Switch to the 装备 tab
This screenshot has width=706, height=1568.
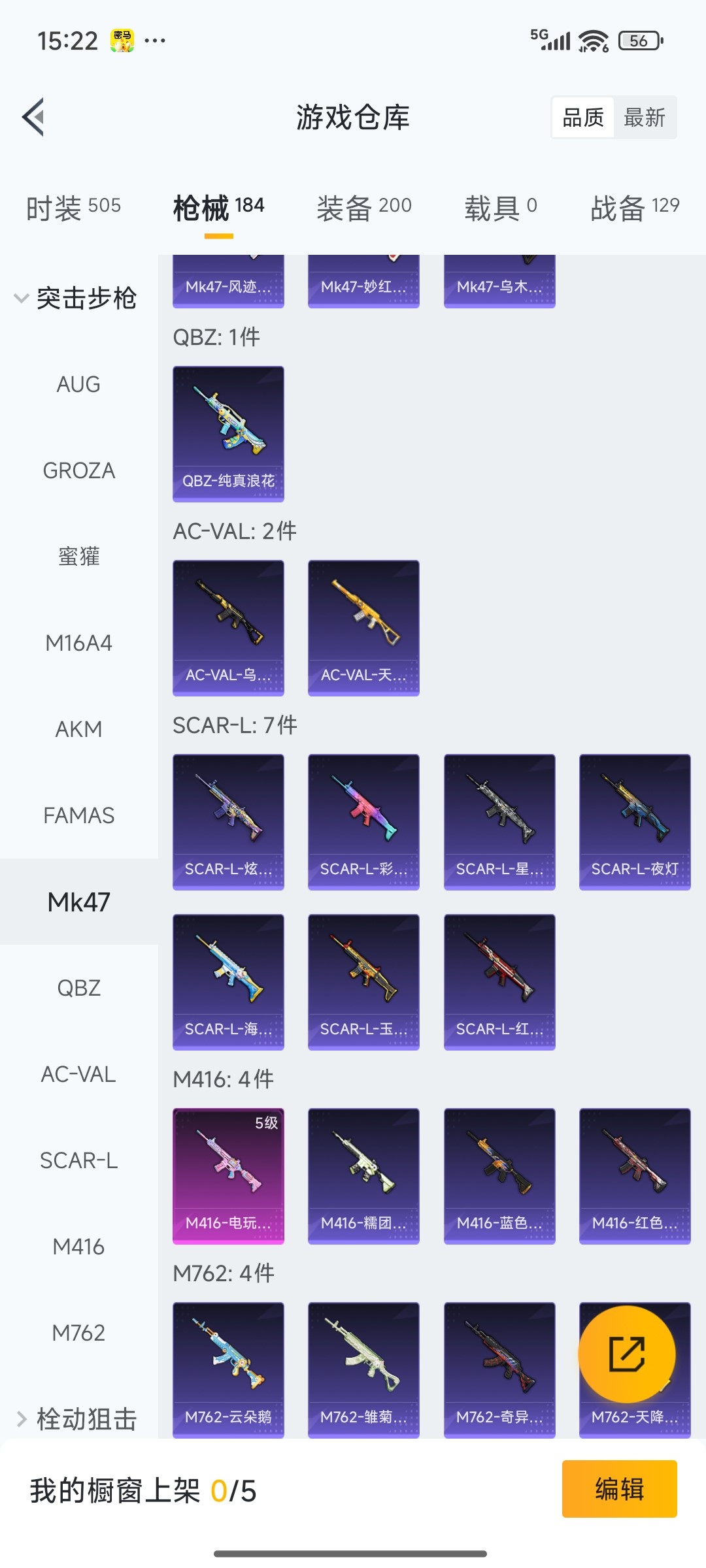coord(364,208)
